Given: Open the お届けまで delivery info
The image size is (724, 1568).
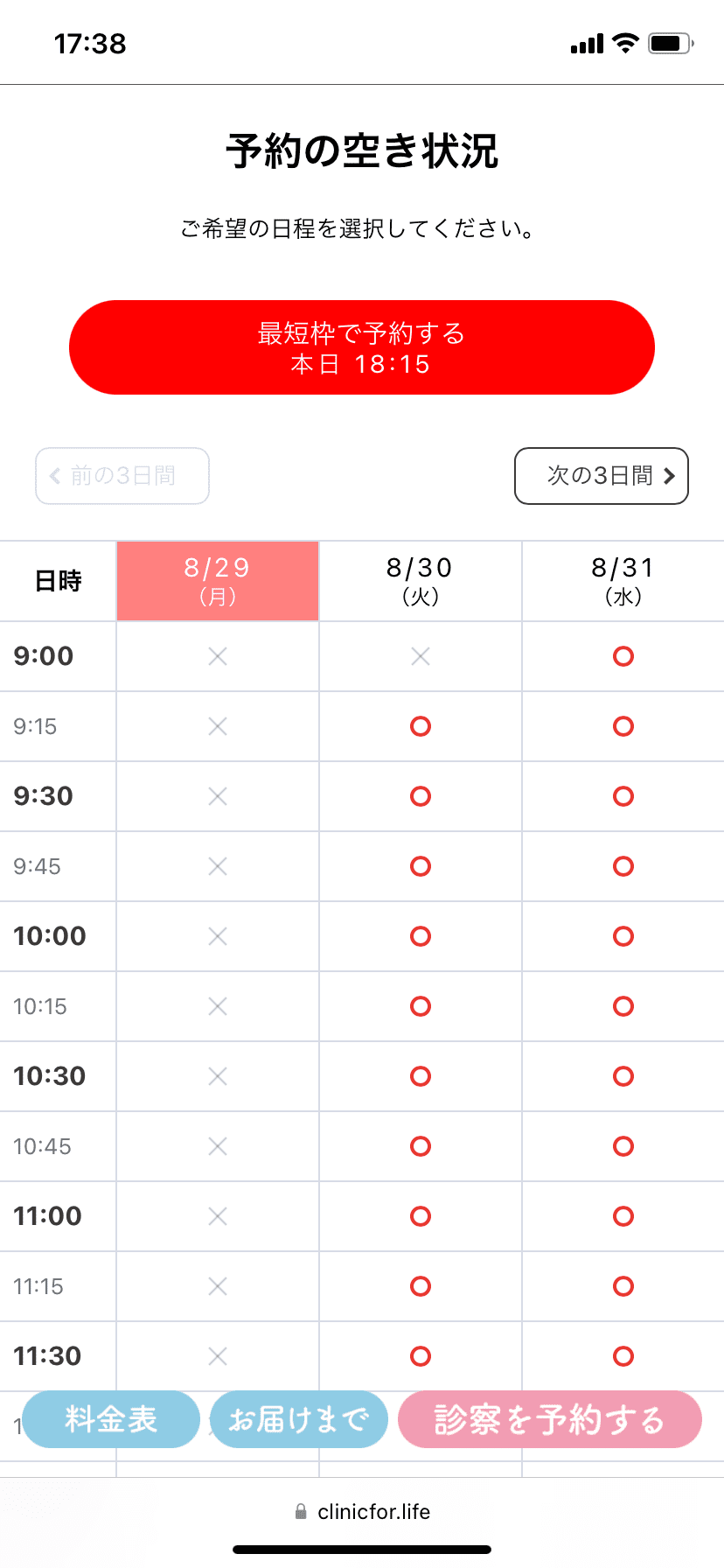Looking at the screenshot, I should [x=299, y=1419].
